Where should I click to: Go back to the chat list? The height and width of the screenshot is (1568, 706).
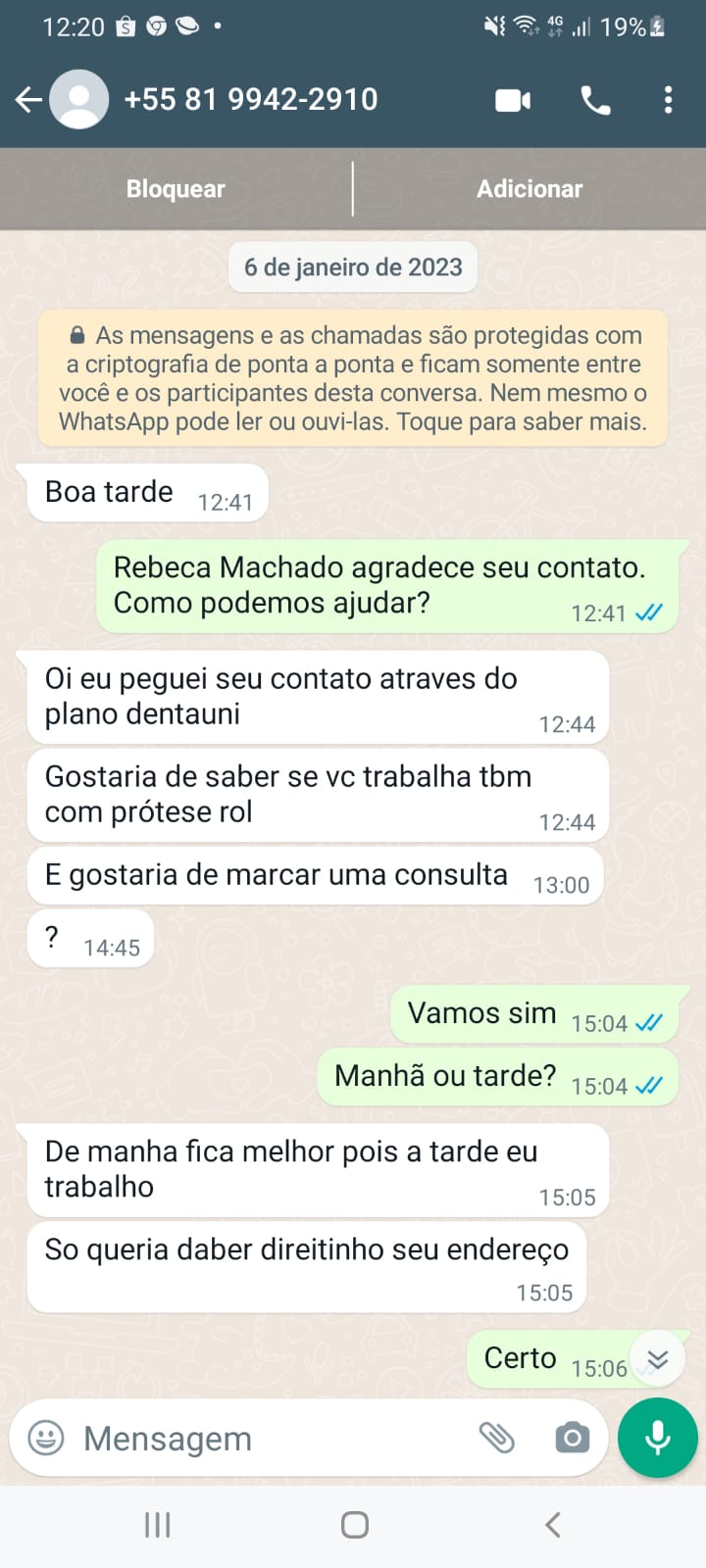(28, 99)
